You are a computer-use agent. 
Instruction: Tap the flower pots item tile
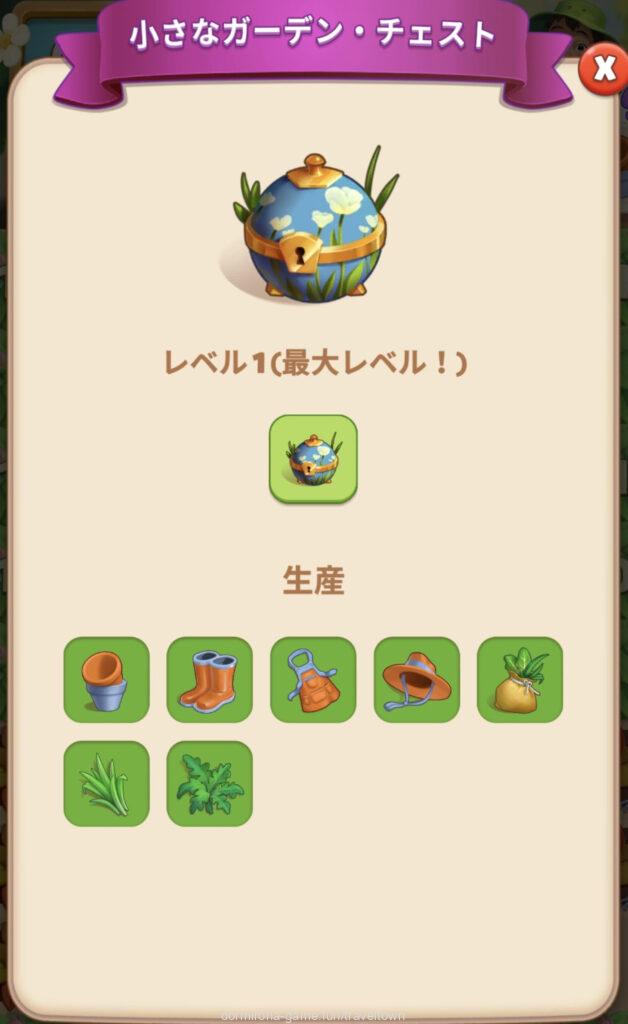click(106, 680)
